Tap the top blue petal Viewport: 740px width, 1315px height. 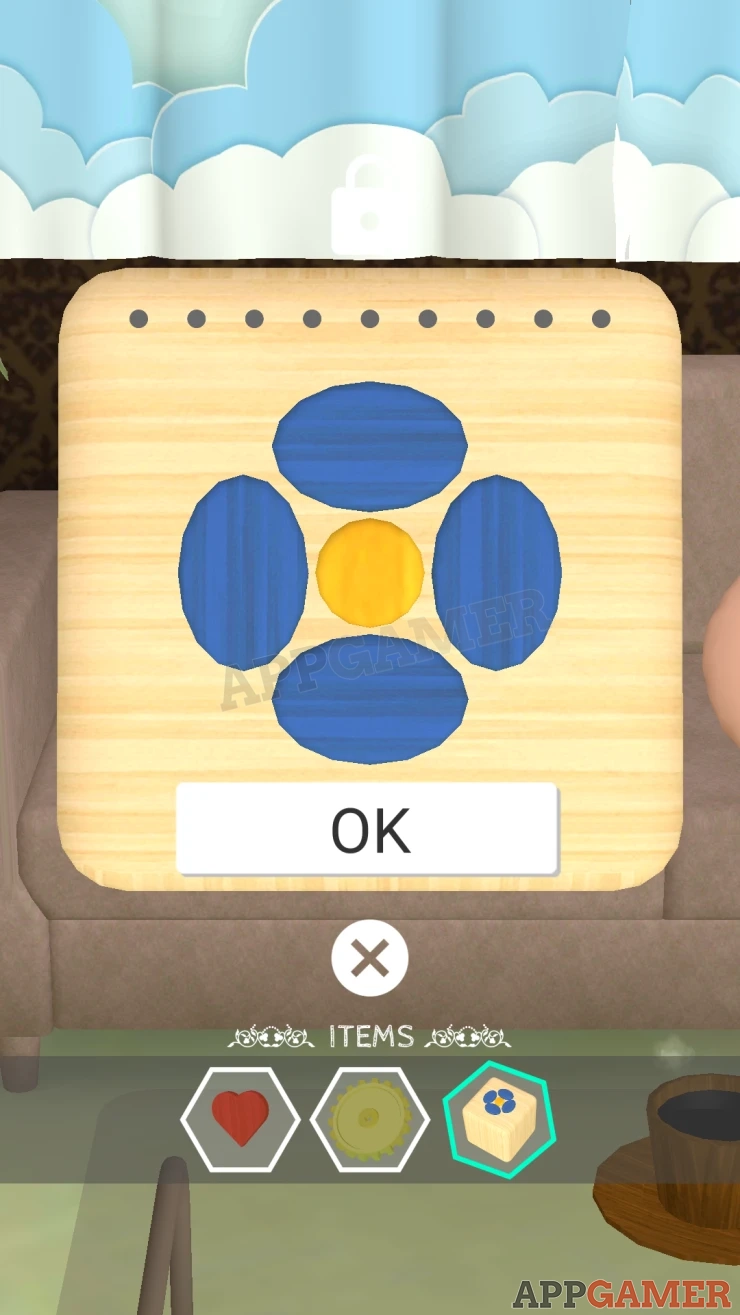(x=370, y=432)
